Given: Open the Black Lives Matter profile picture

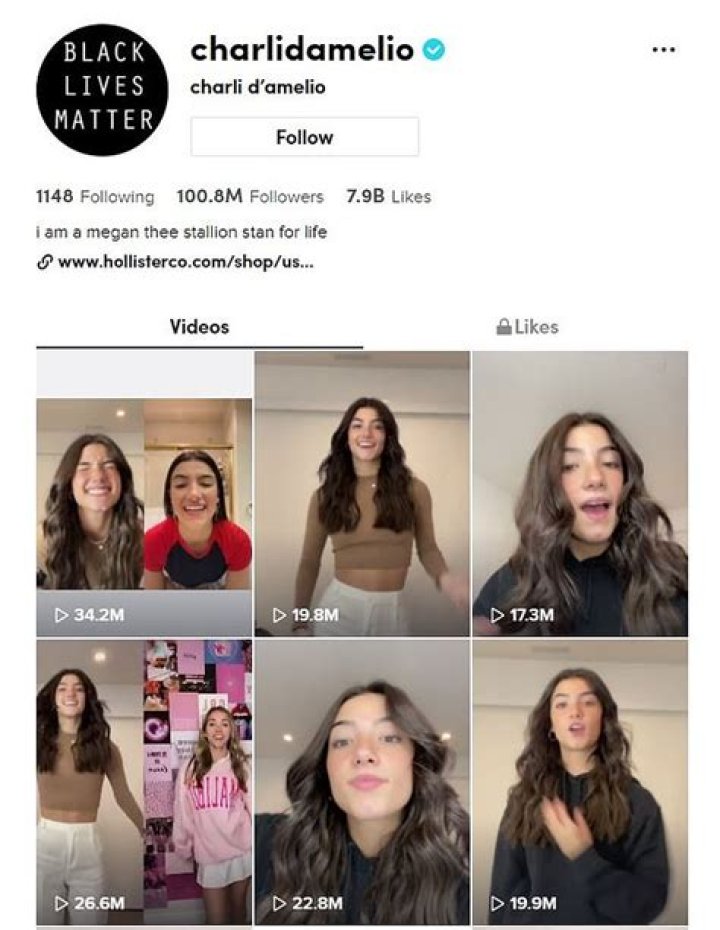Looking at the screenshot, I should point(102,90).
